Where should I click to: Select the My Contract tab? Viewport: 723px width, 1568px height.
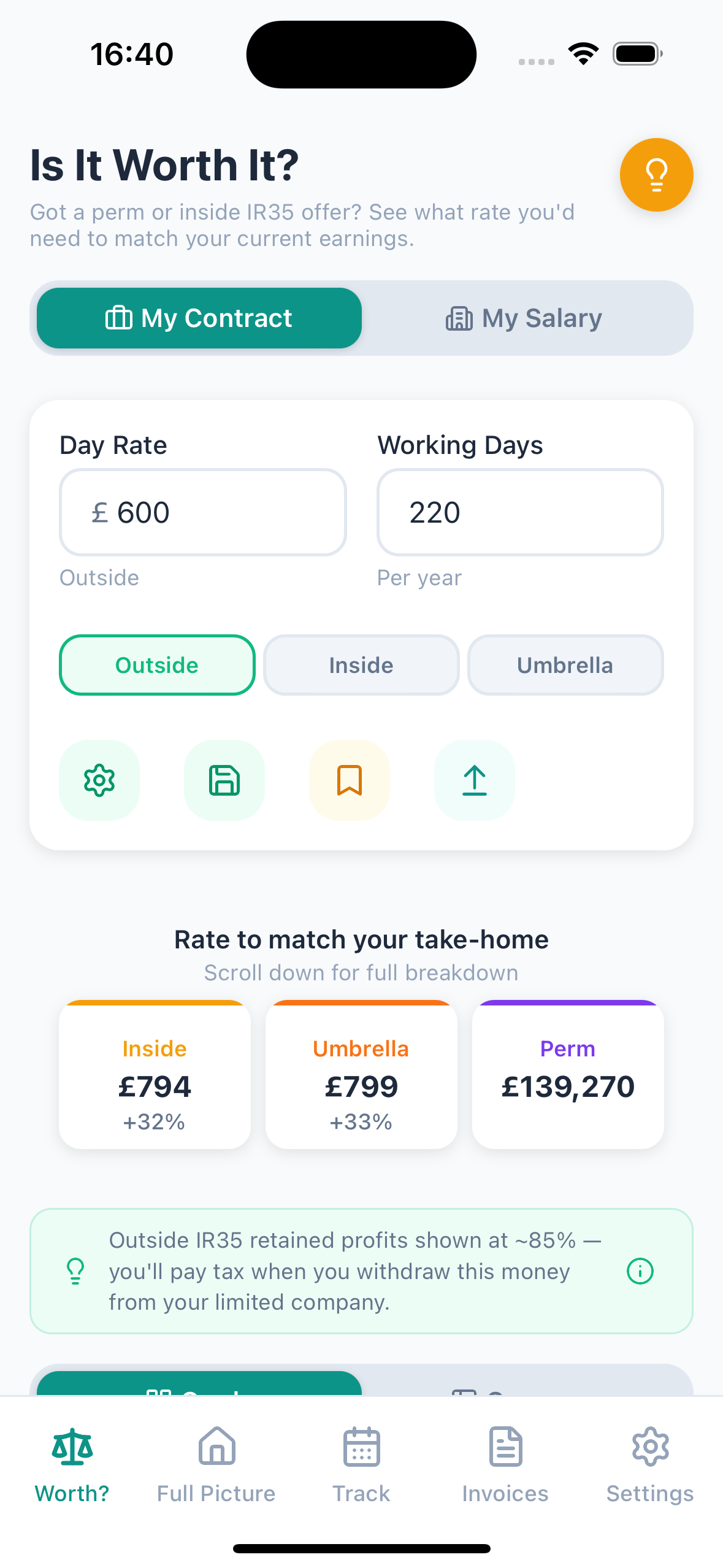(199, 318)
